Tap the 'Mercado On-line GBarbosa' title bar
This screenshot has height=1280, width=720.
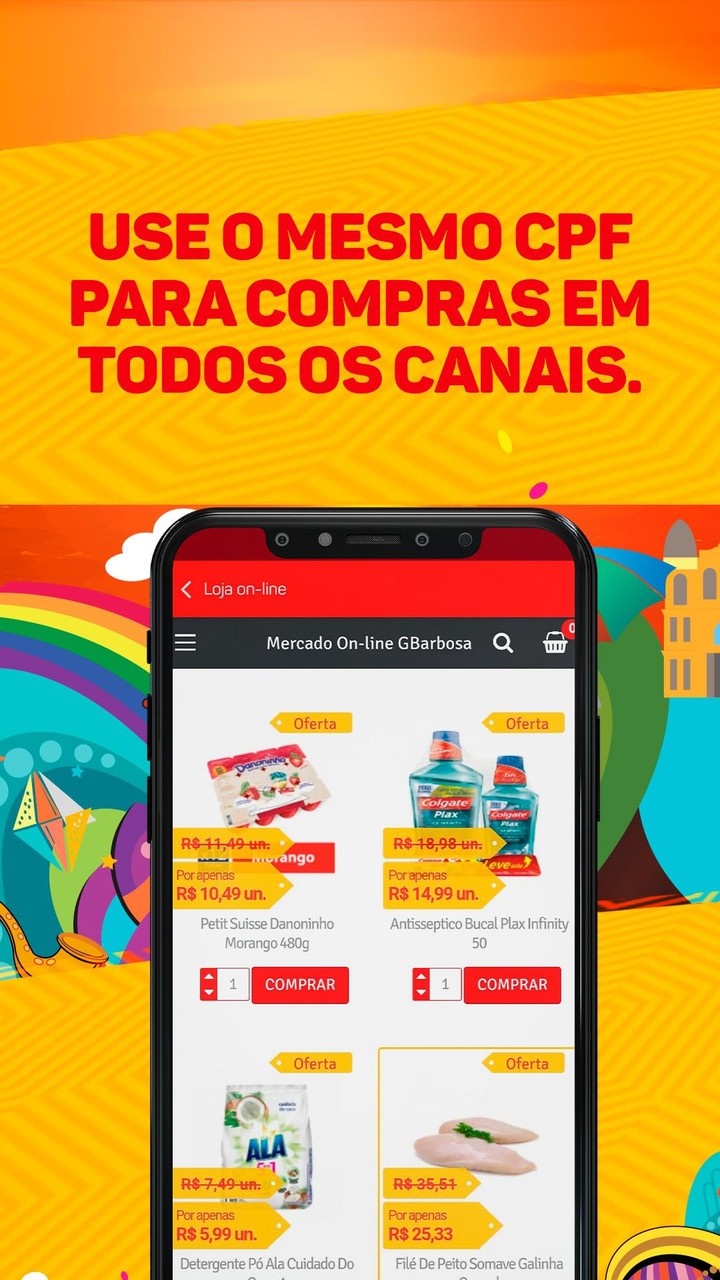pyautogui.click(x=368, y=643)
